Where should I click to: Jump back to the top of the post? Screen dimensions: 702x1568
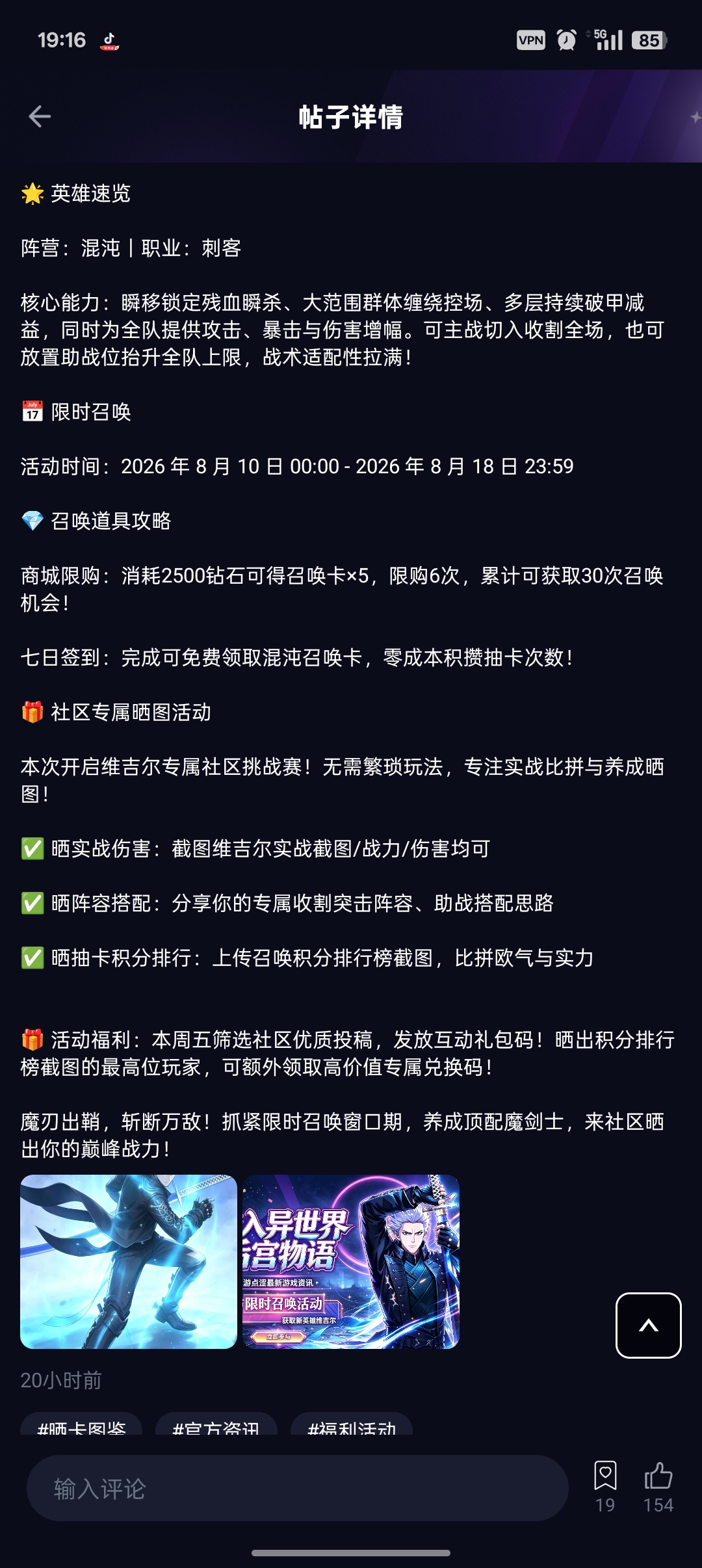click(x=649, y=1326)
